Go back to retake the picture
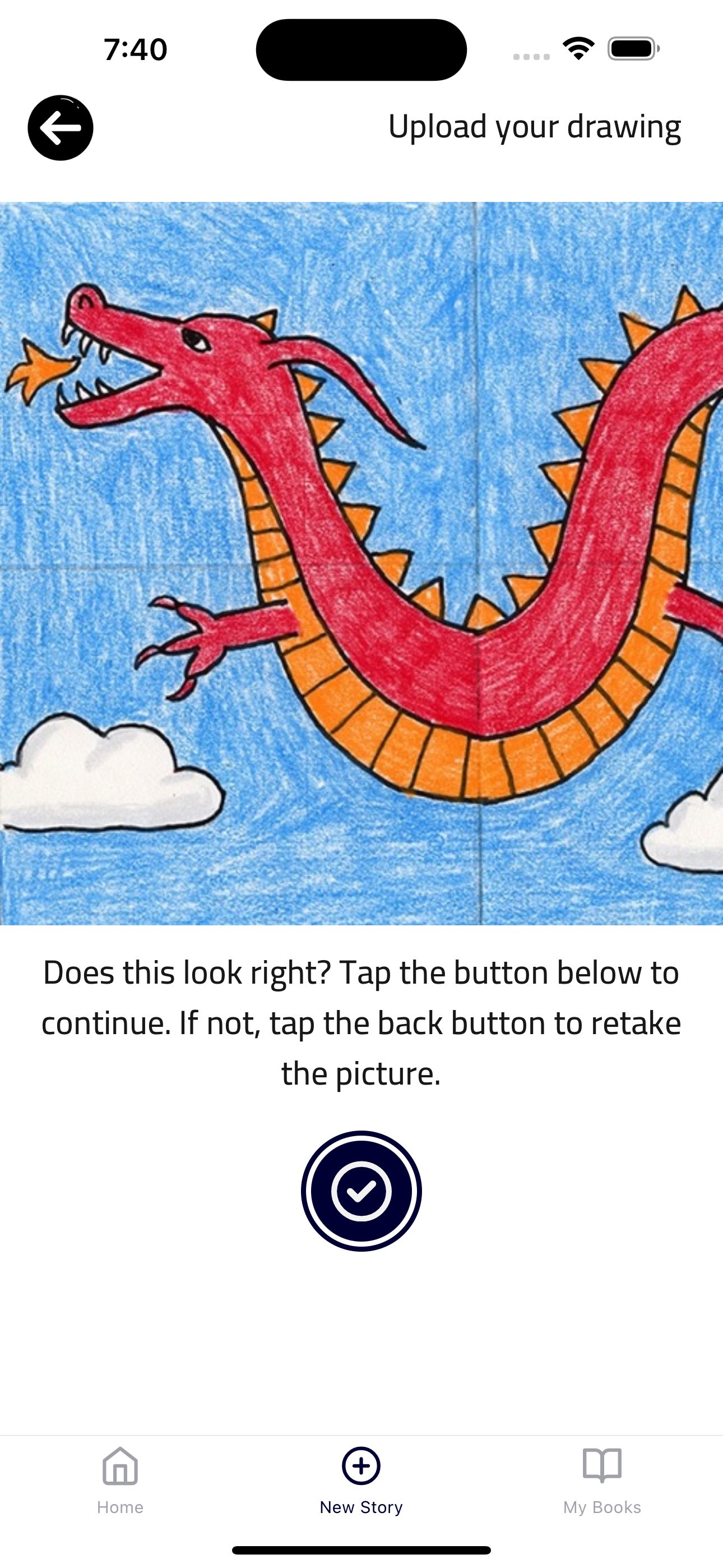 click(61, 128)
